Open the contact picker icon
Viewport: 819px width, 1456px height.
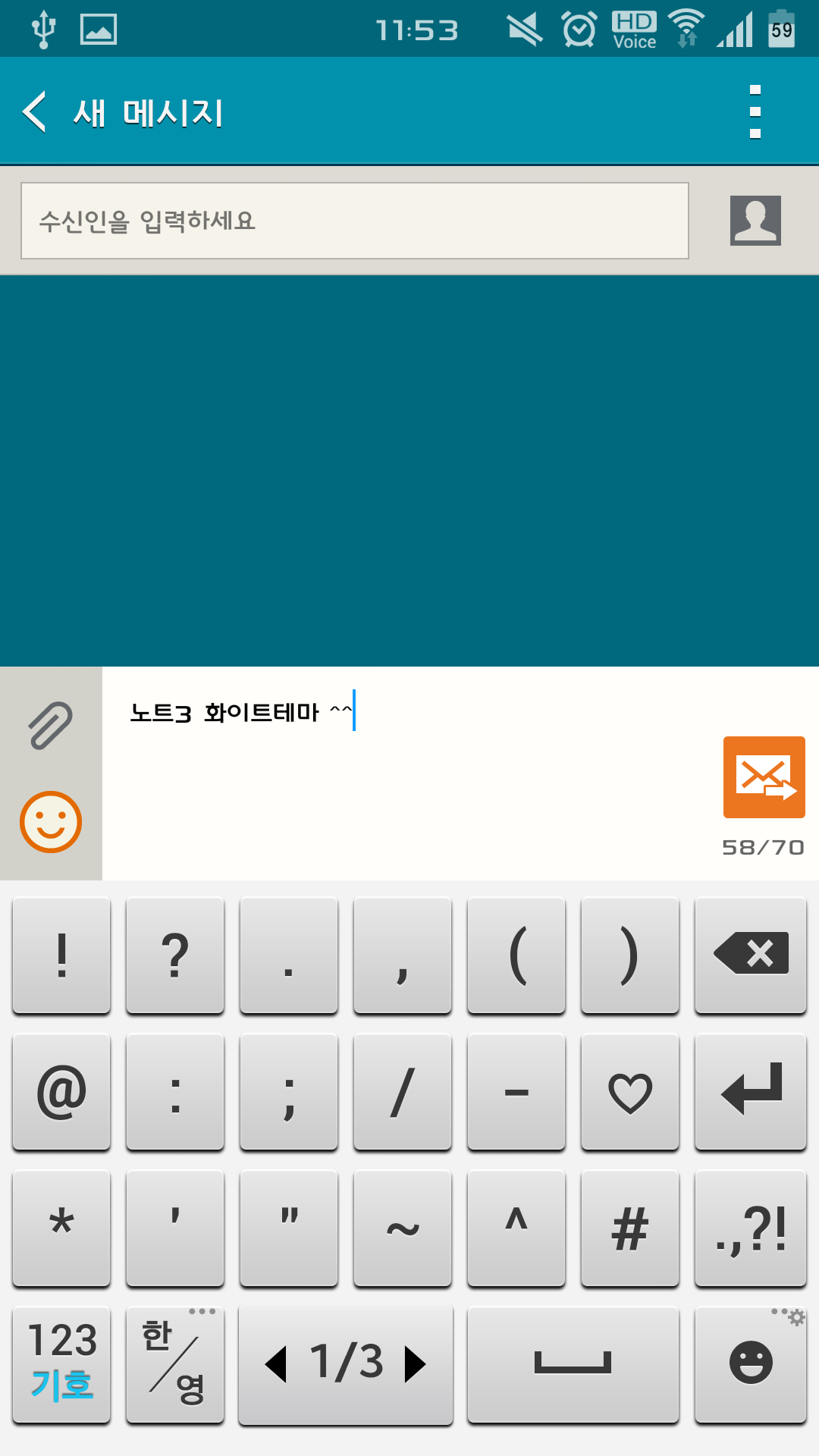click(755, 221)
